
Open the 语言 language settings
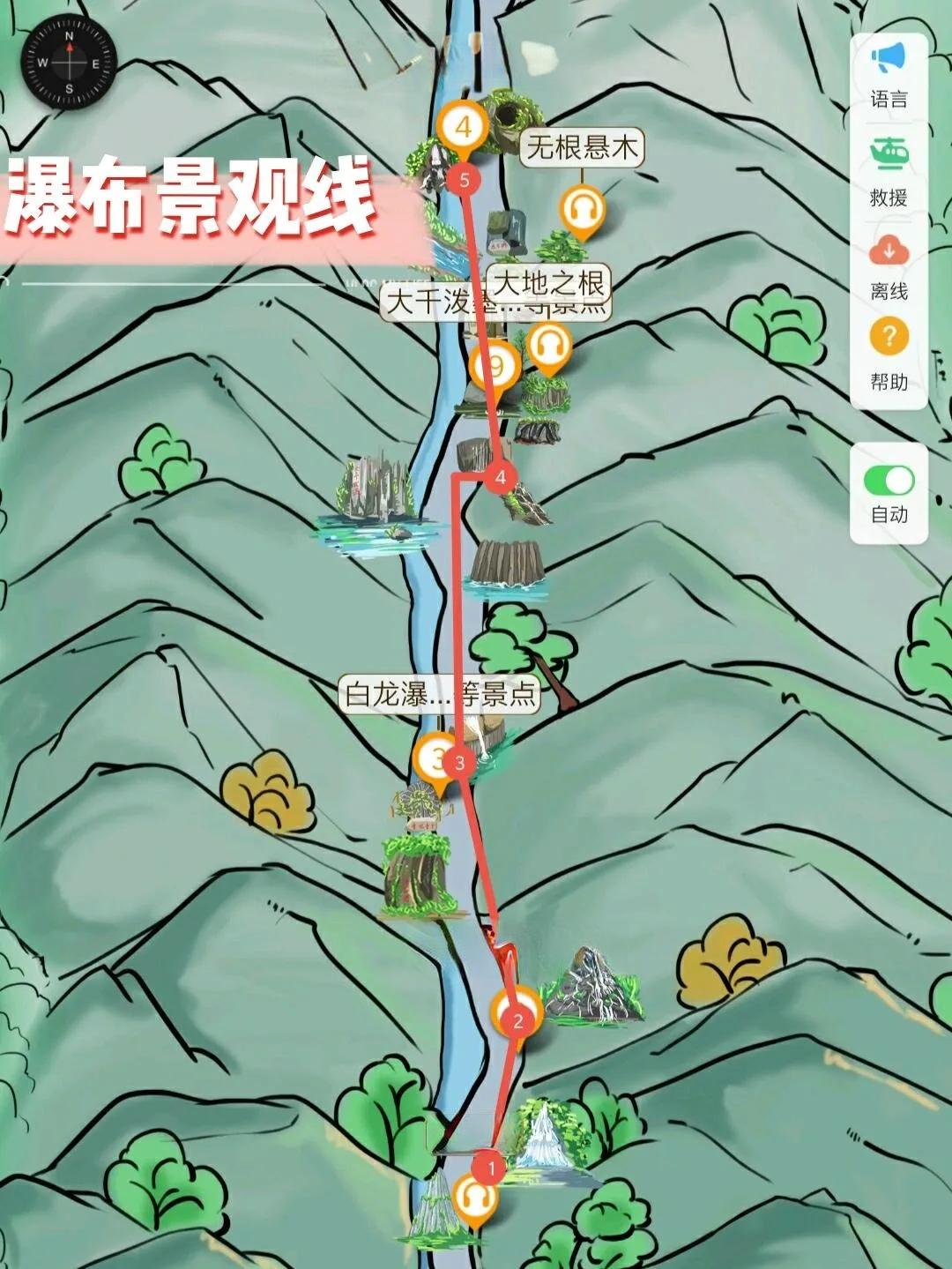point(889,75)
